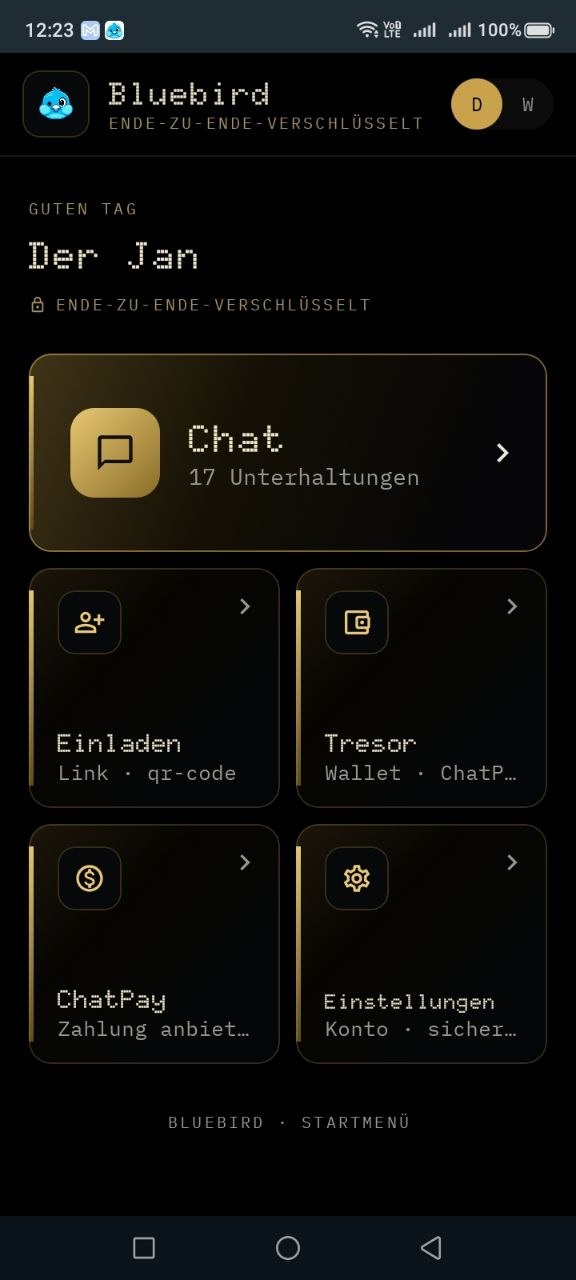This screenshot has height=1280, width=576.
Task: Open the ChatPay card
Action: tap(154, 944)
